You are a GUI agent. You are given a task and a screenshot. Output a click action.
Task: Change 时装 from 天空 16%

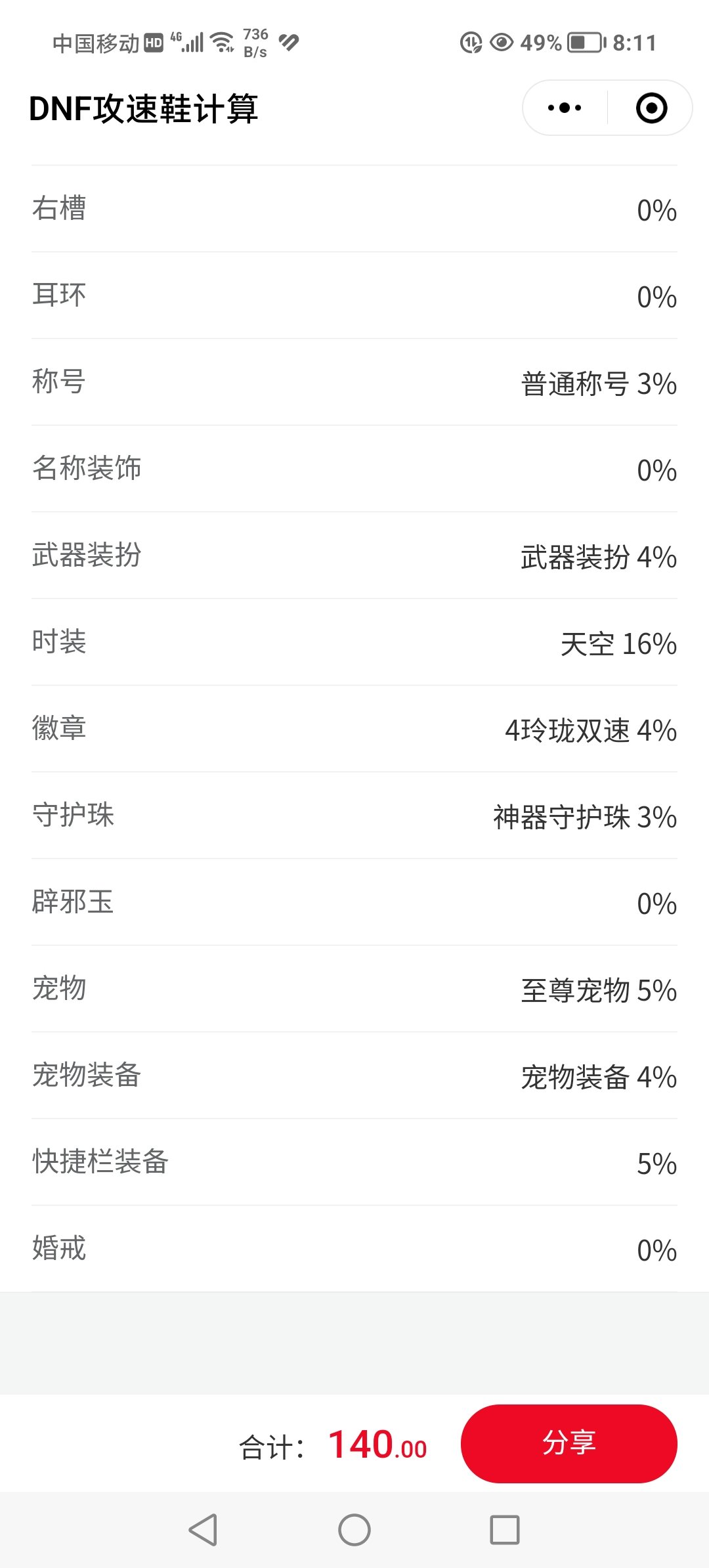[x=354, y=642]
